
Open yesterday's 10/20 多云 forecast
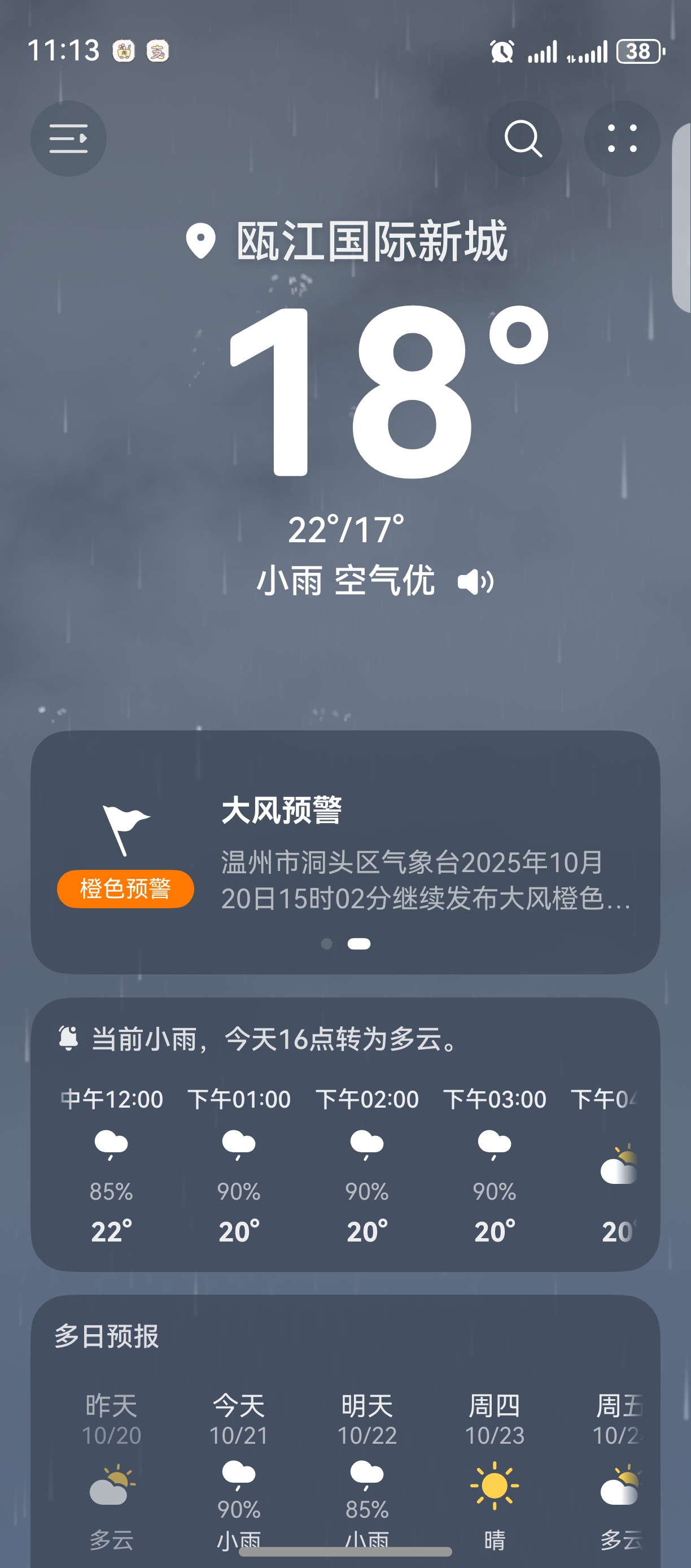(111, 1473)
